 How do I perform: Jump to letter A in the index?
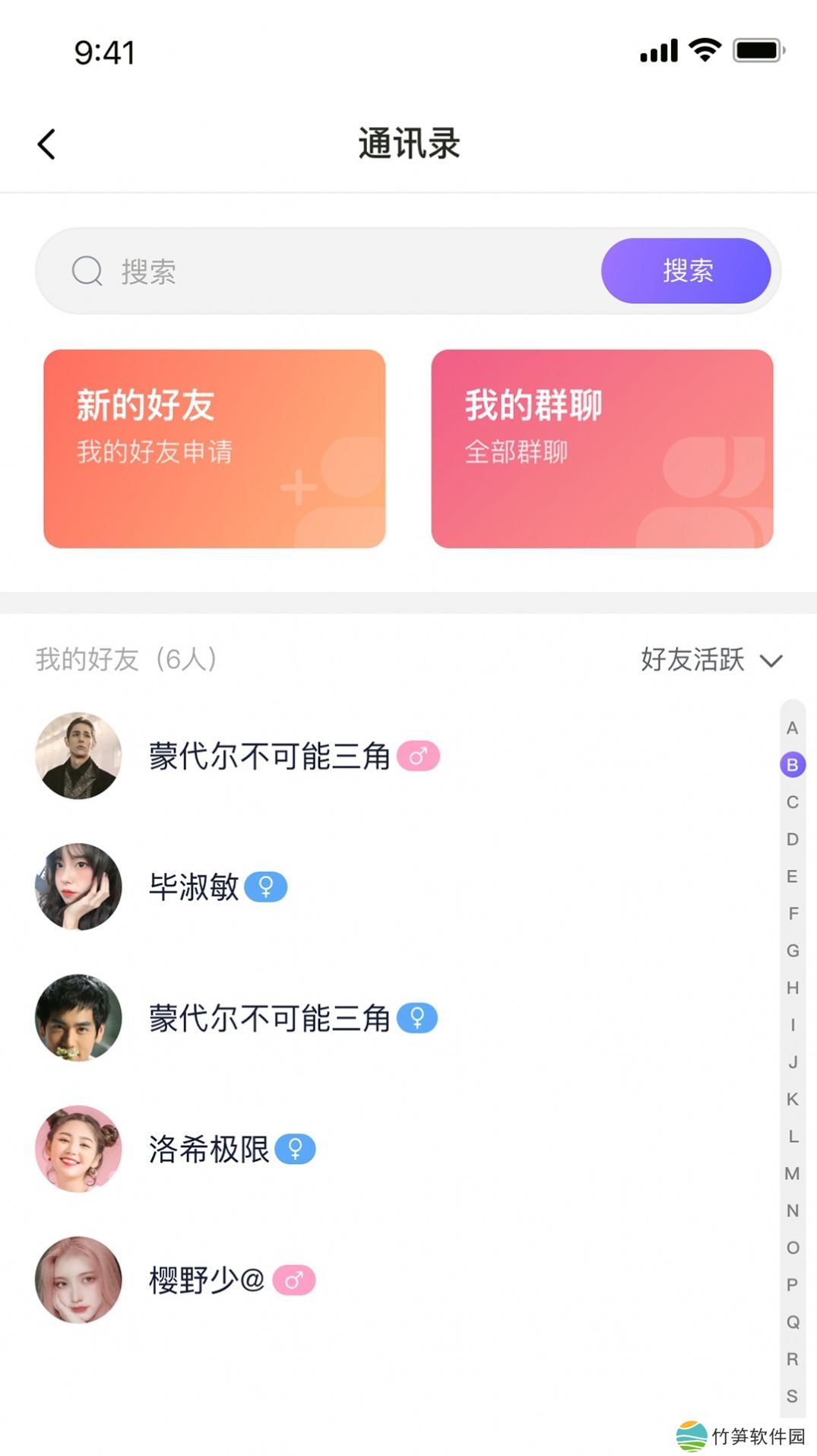click(x=792, y=728)
